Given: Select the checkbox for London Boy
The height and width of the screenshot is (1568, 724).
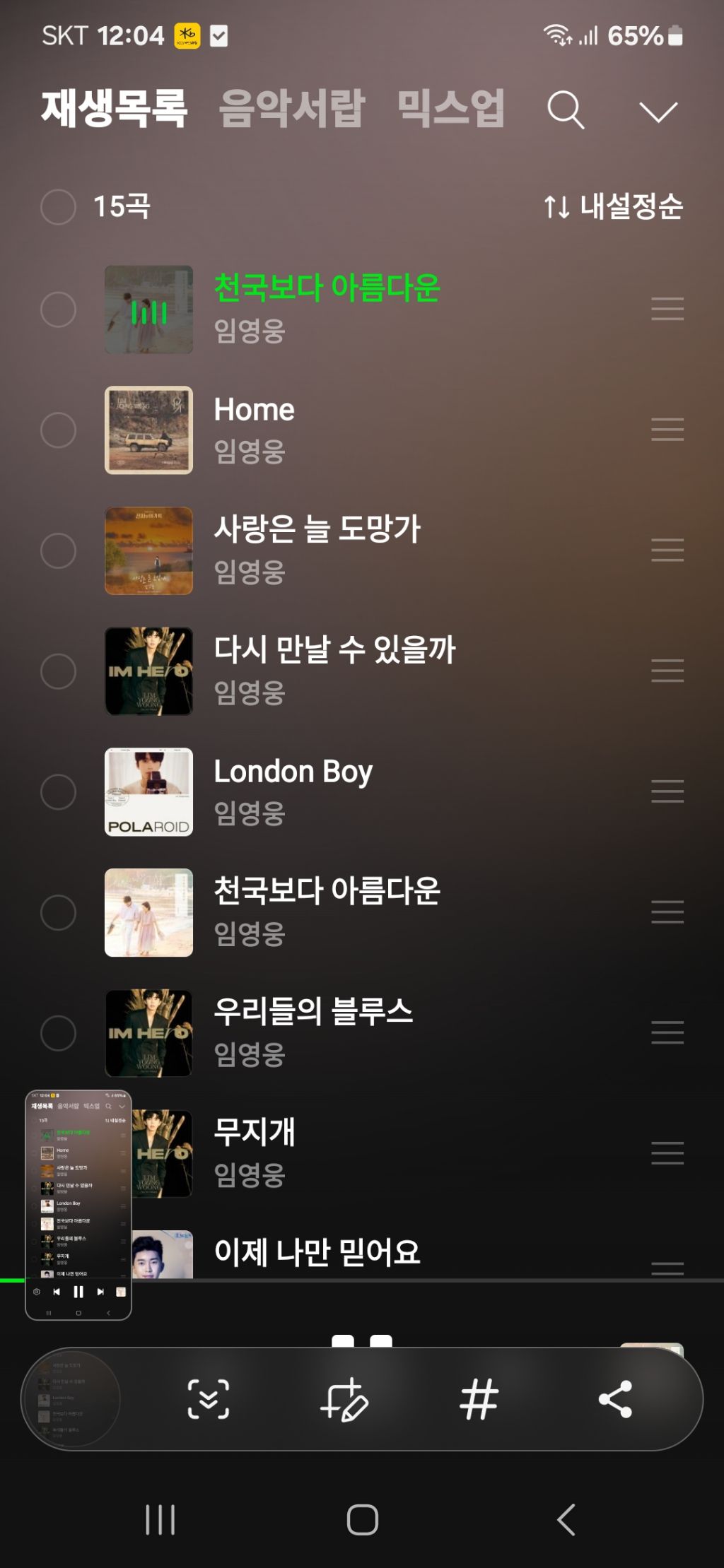Looking at the screenshot, I should pyautogui.click(x=58, y=791).
